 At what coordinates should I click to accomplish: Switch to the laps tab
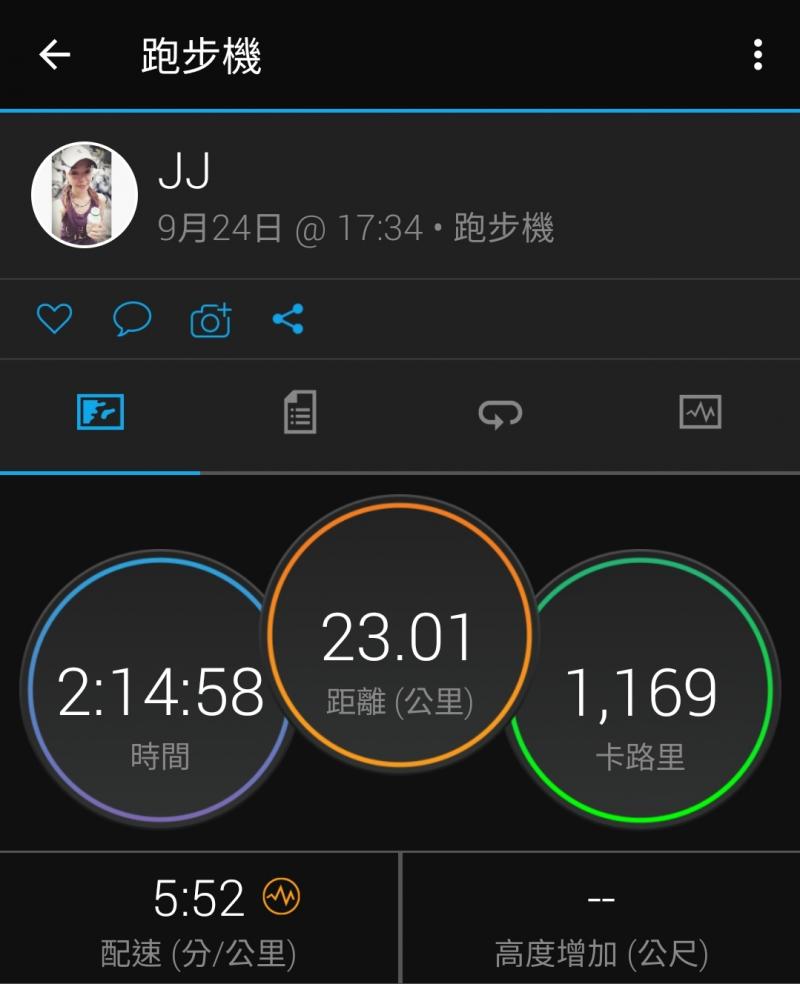[500, 412]
